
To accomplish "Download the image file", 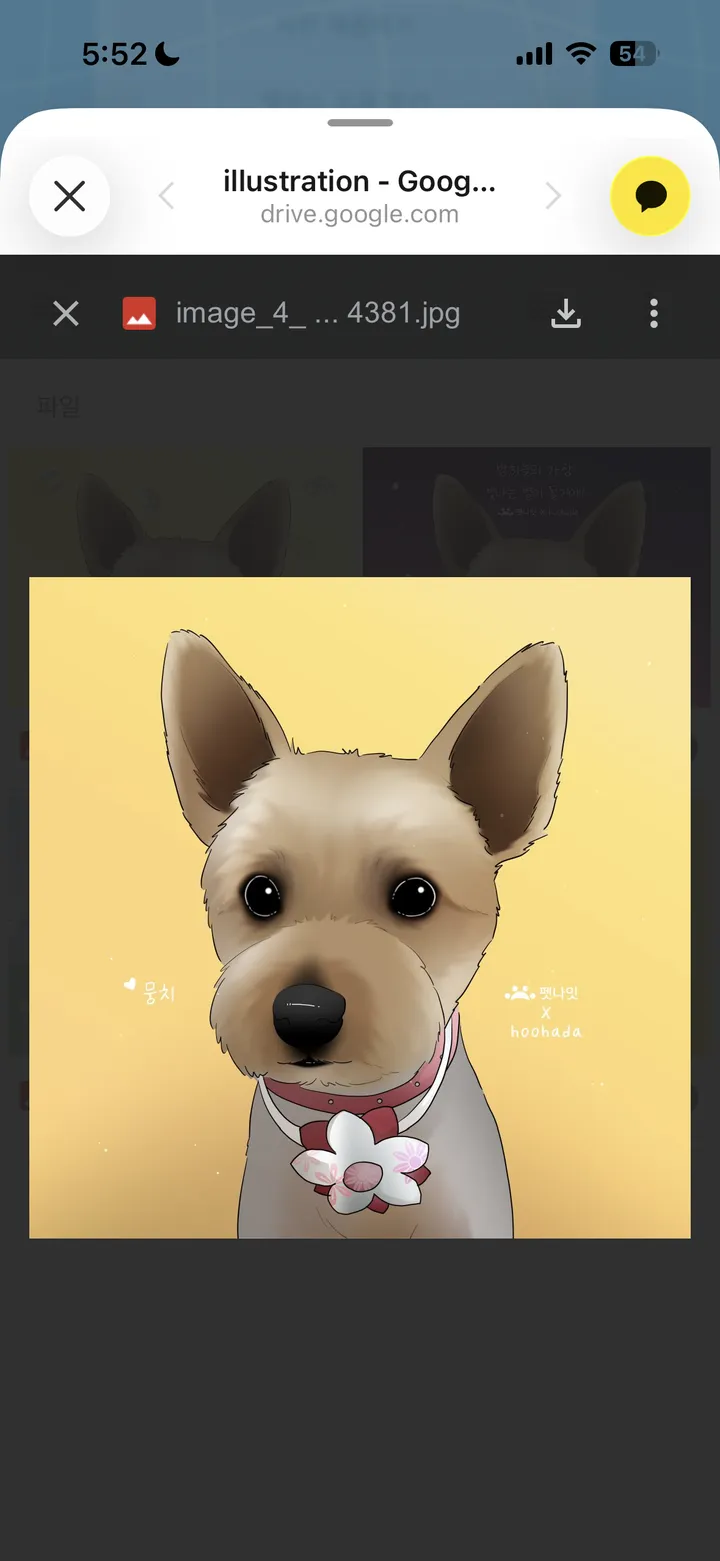I will (566, 314).
